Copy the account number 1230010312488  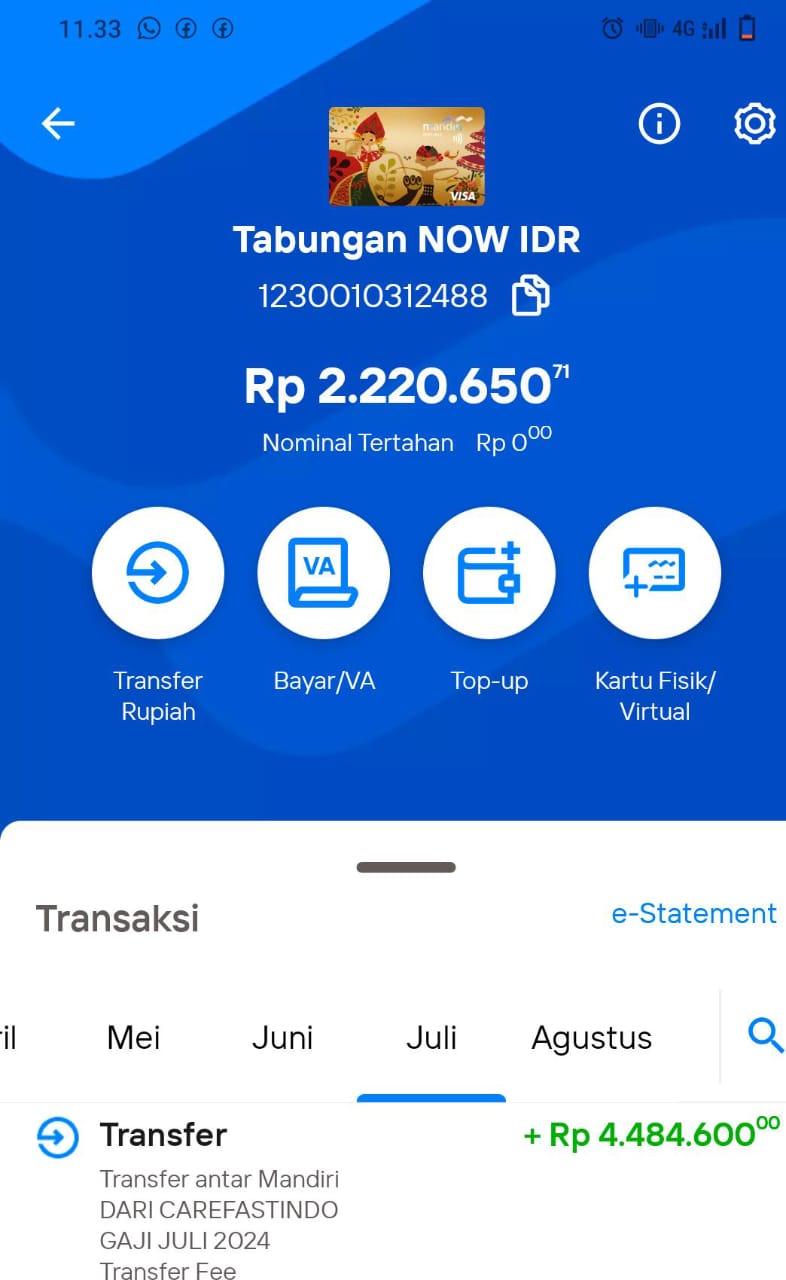(531, 296)
